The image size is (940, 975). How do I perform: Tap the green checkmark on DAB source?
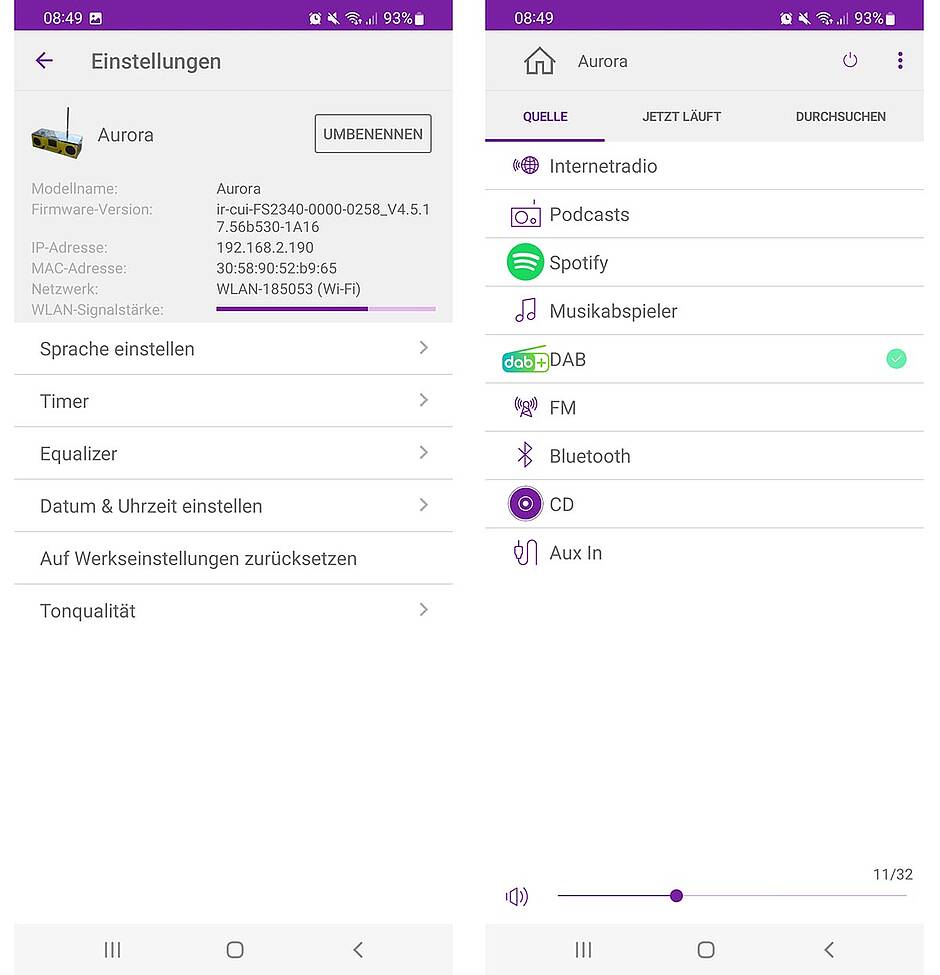[x=896, y=358]
